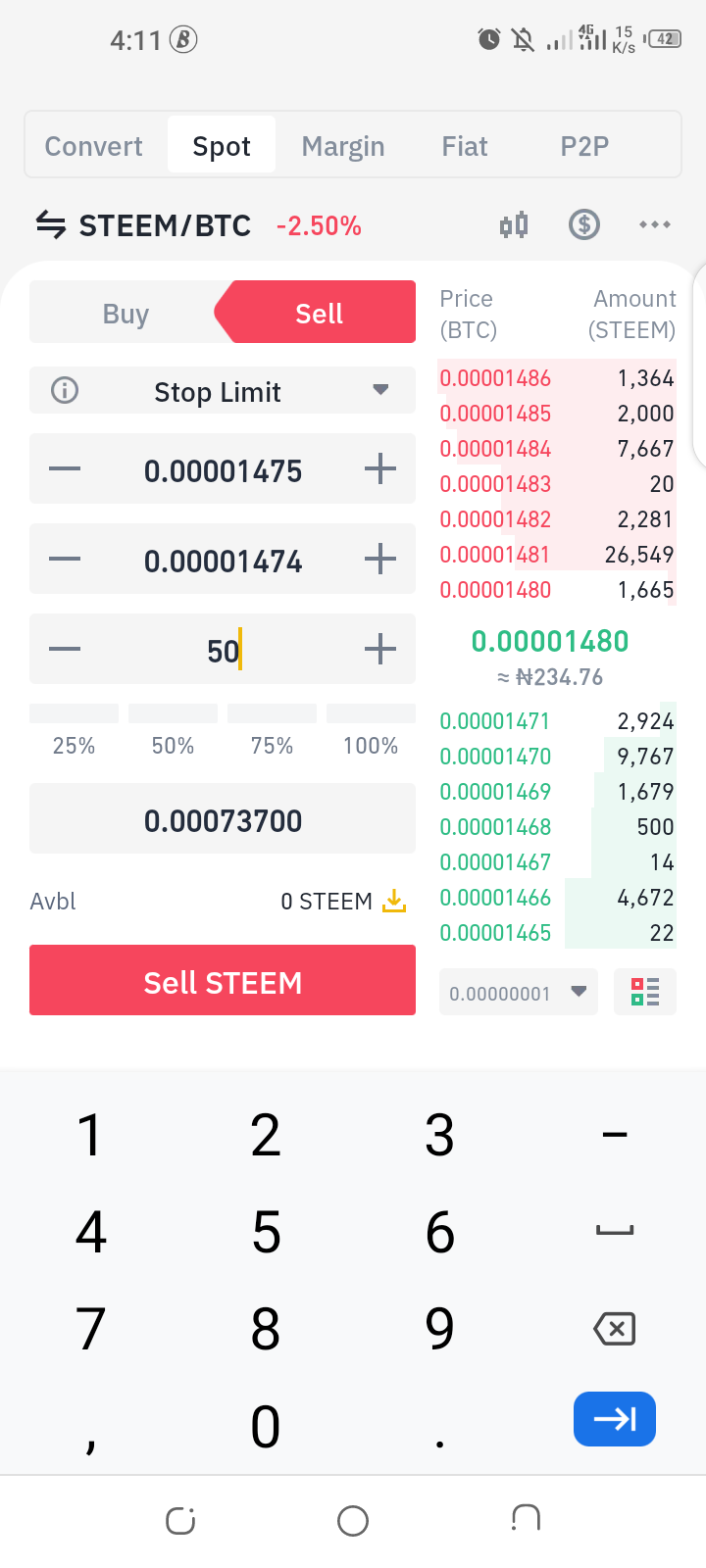Tap the backspace key on the keypad
706x1568 pixels.
tap(615, 1329)
